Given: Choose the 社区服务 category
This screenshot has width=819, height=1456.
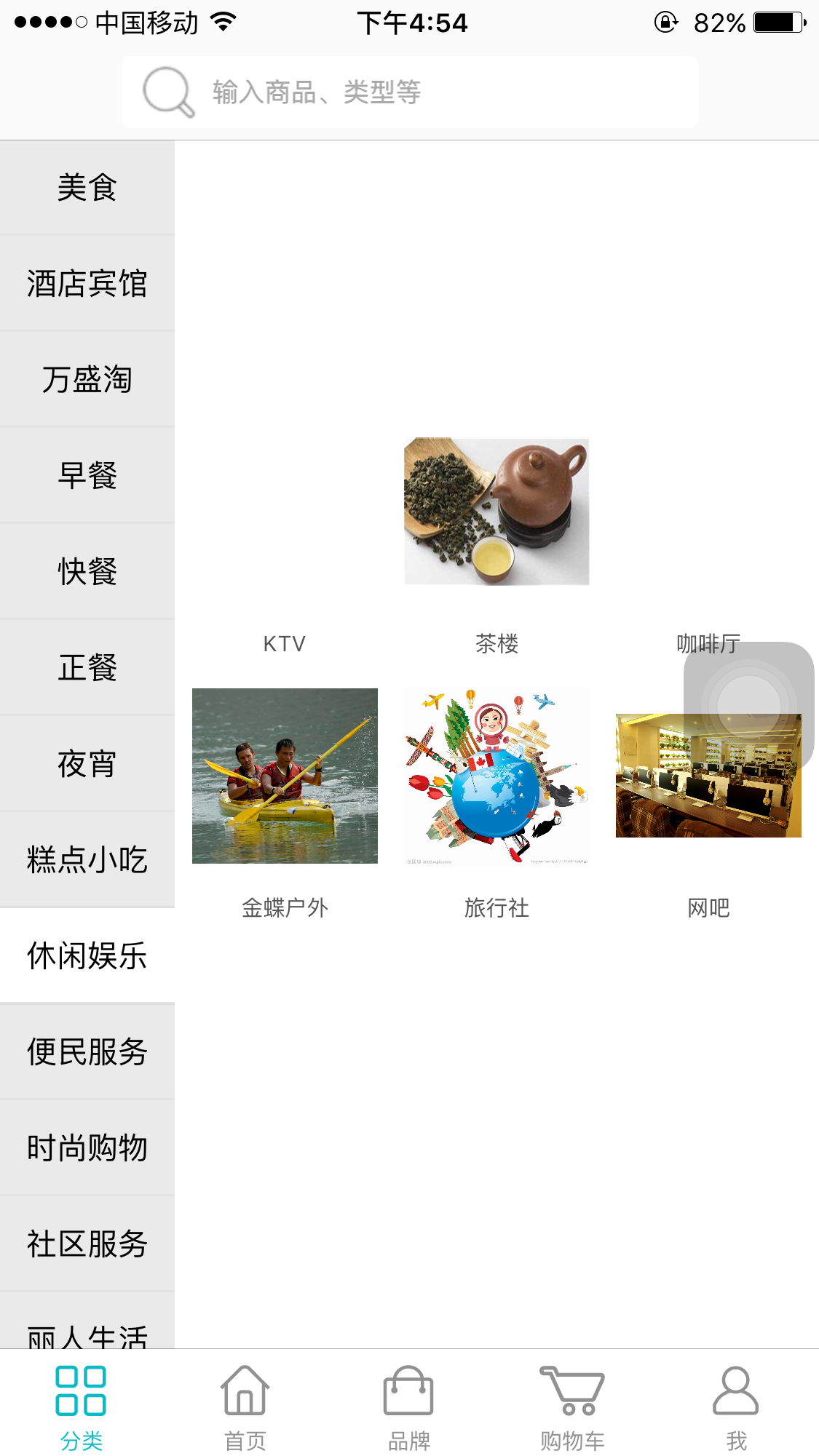Looking at the screenshot, I should pyautogui.click(x=87, y=1244).
